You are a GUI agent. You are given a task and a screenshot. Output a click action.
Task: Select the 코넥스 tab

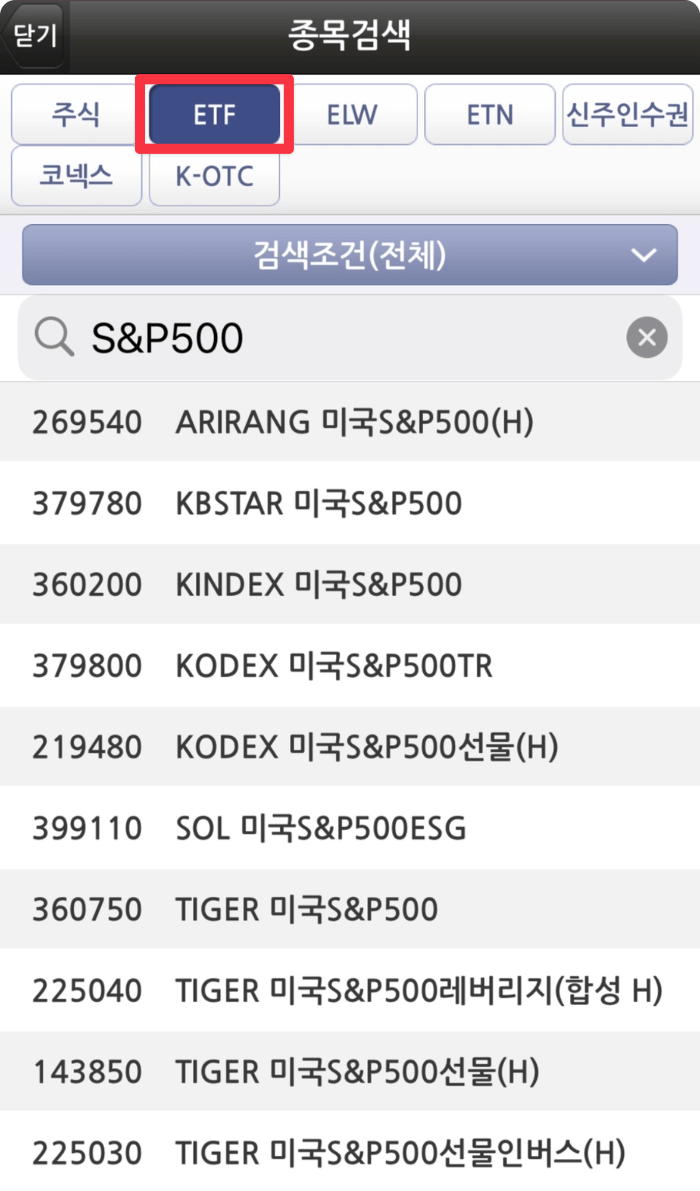pos(76,176)
